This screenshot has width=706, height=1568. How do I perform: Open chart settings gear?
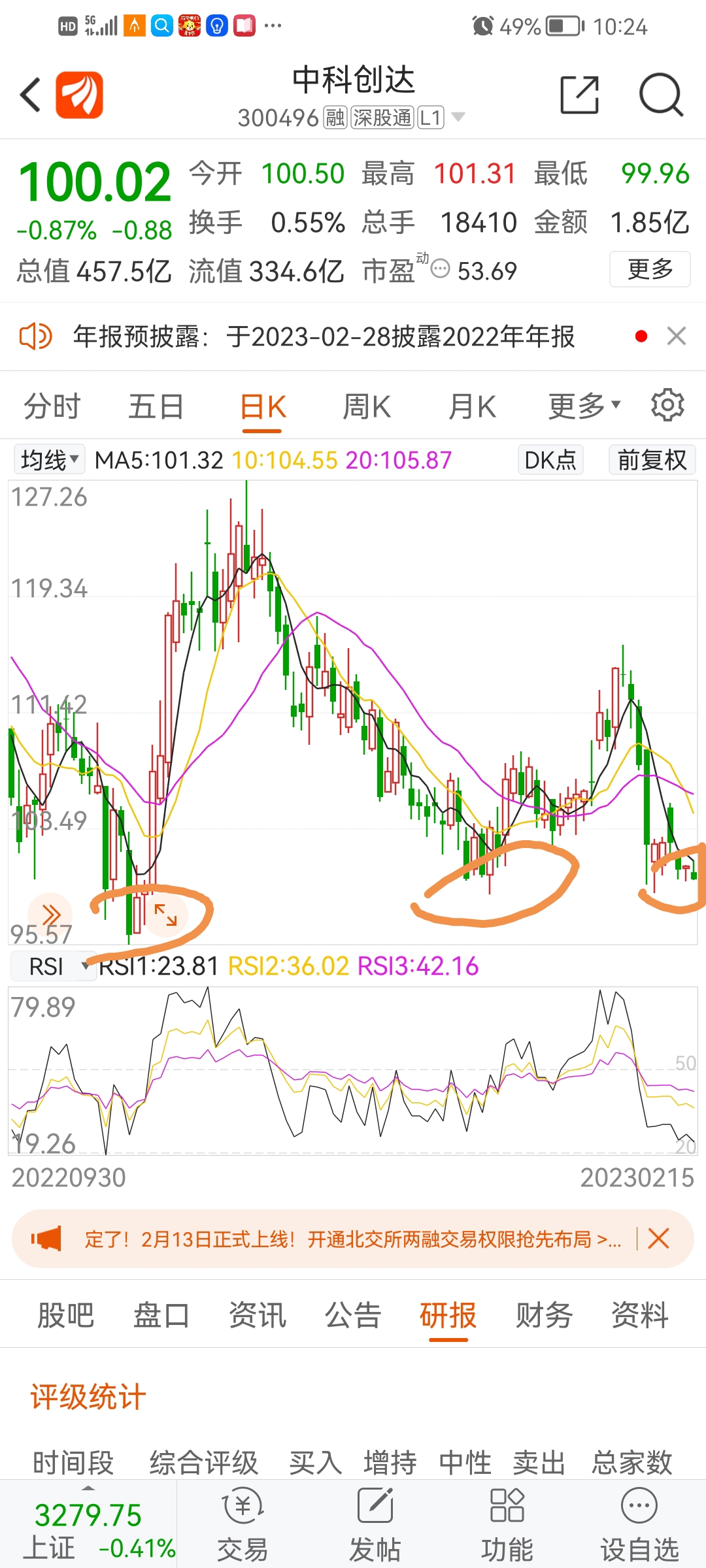pyautogui.click(x=667, y=405)
